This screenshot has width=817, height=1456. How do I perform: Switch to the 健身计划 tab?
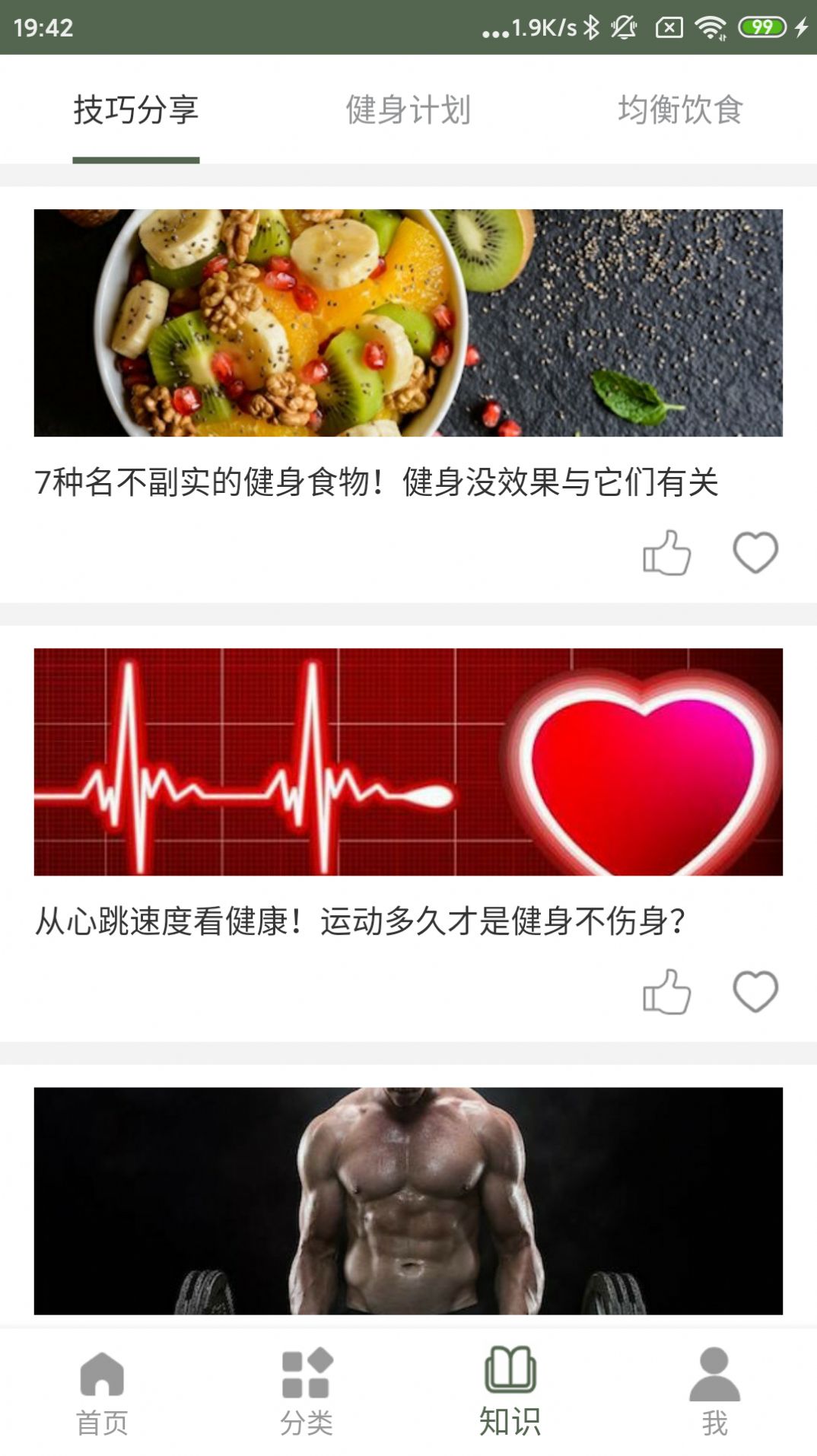coord(408,110)
